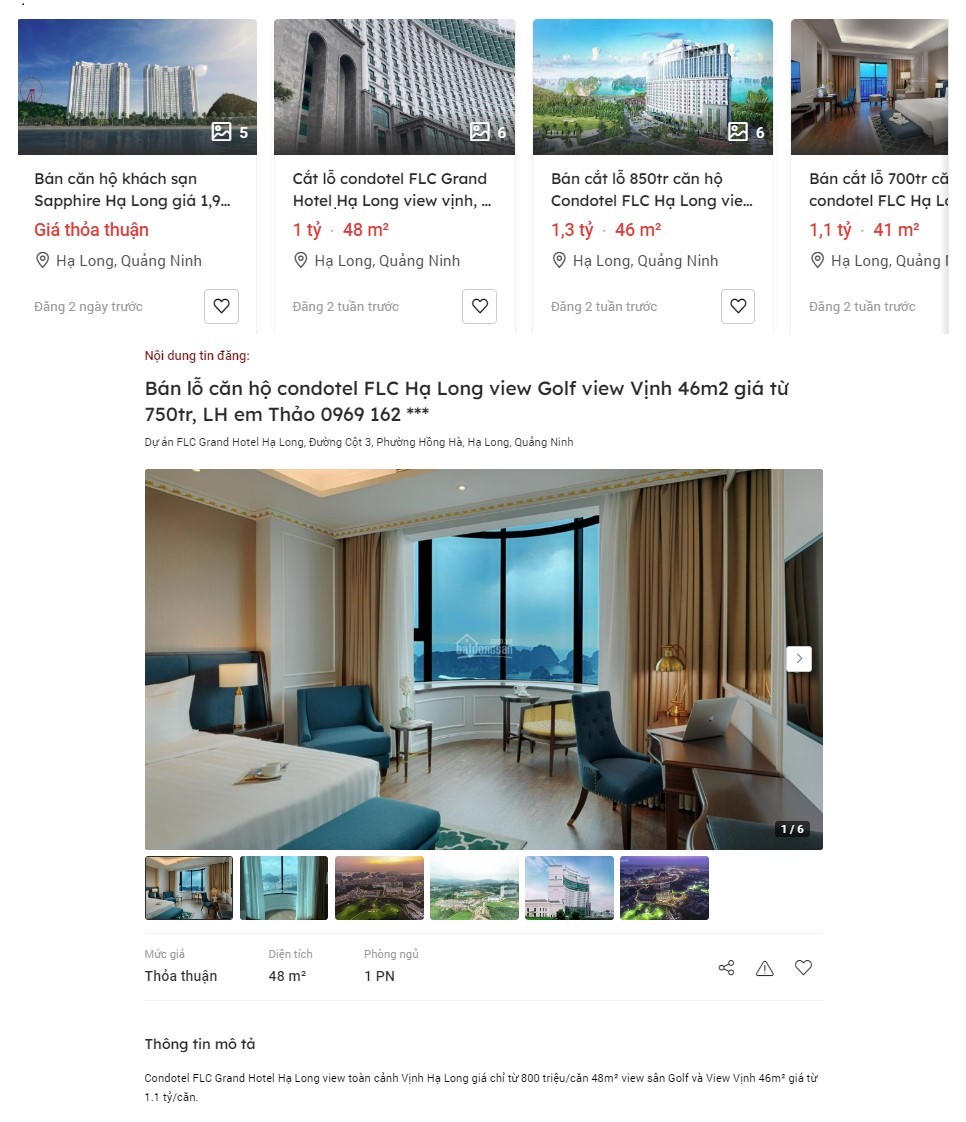The height and width of the screenshot is (1122, 966).
Task: View the third thumbnail of the sunset resort
Action: [x=379, y=887]
